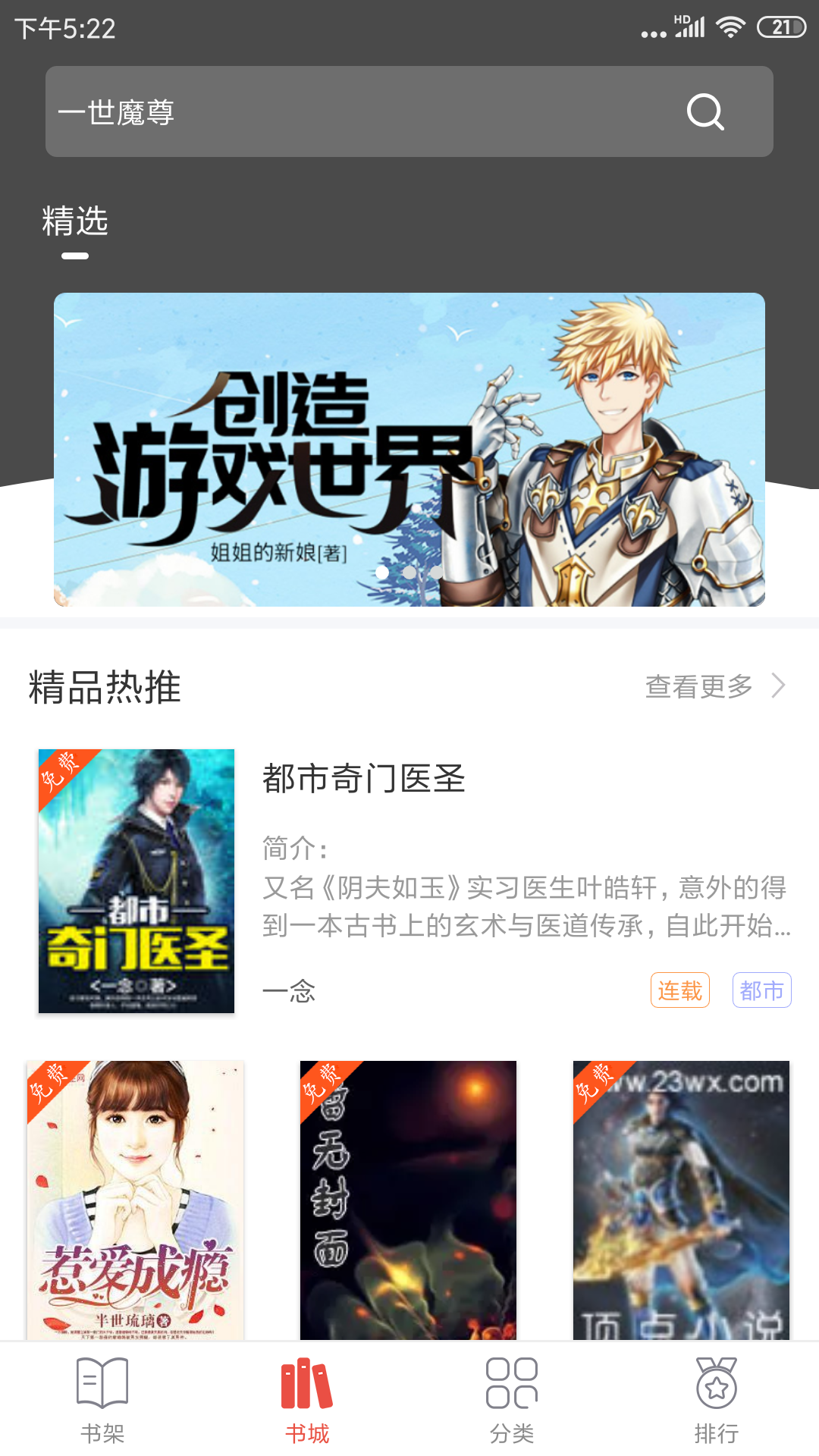
Task: Switch to the 分类 tab
Action: pos(512,1400)
